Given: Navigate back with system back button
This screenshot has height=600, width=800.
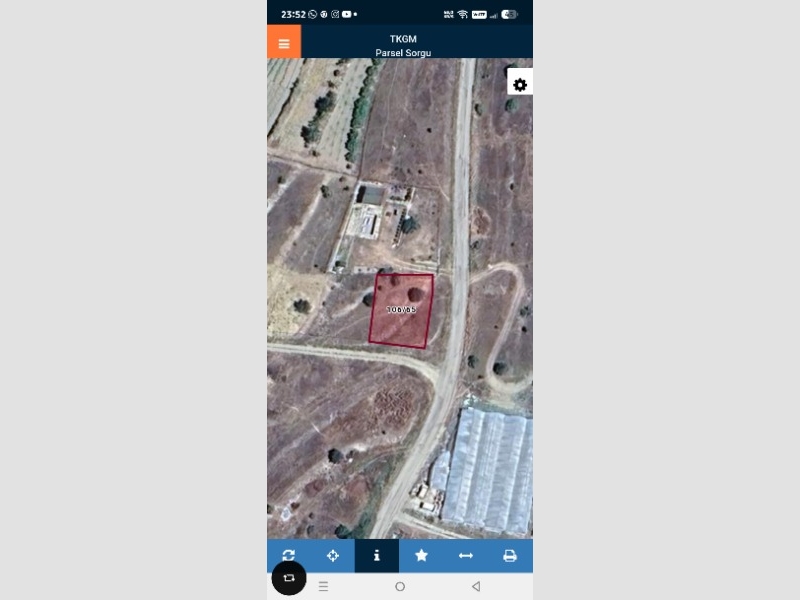Looking at the screenshot, I should point(476,587).
